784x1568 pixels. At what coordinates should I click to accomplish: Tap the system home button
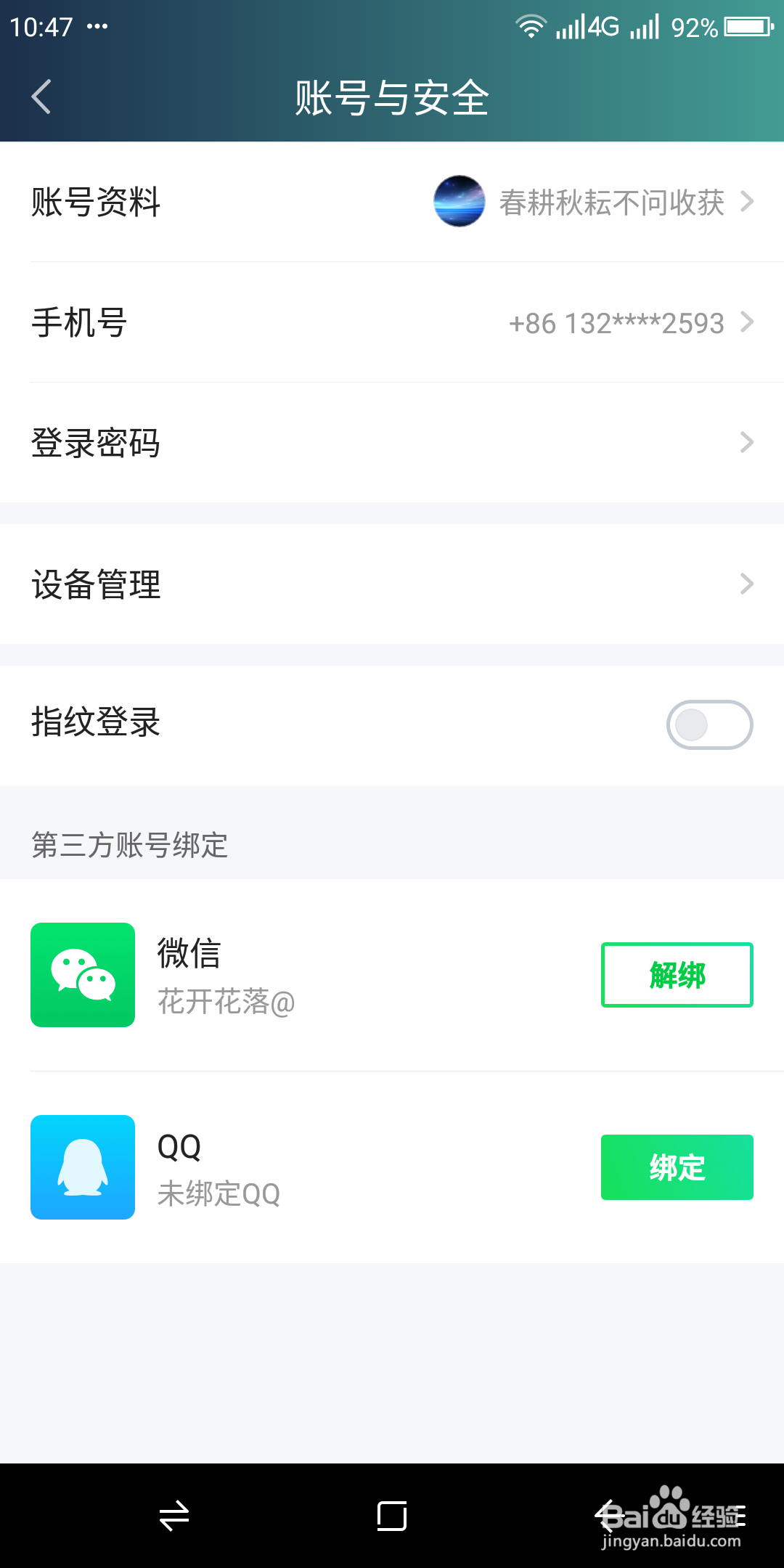pyautogui.click(x=392, y=1516)
